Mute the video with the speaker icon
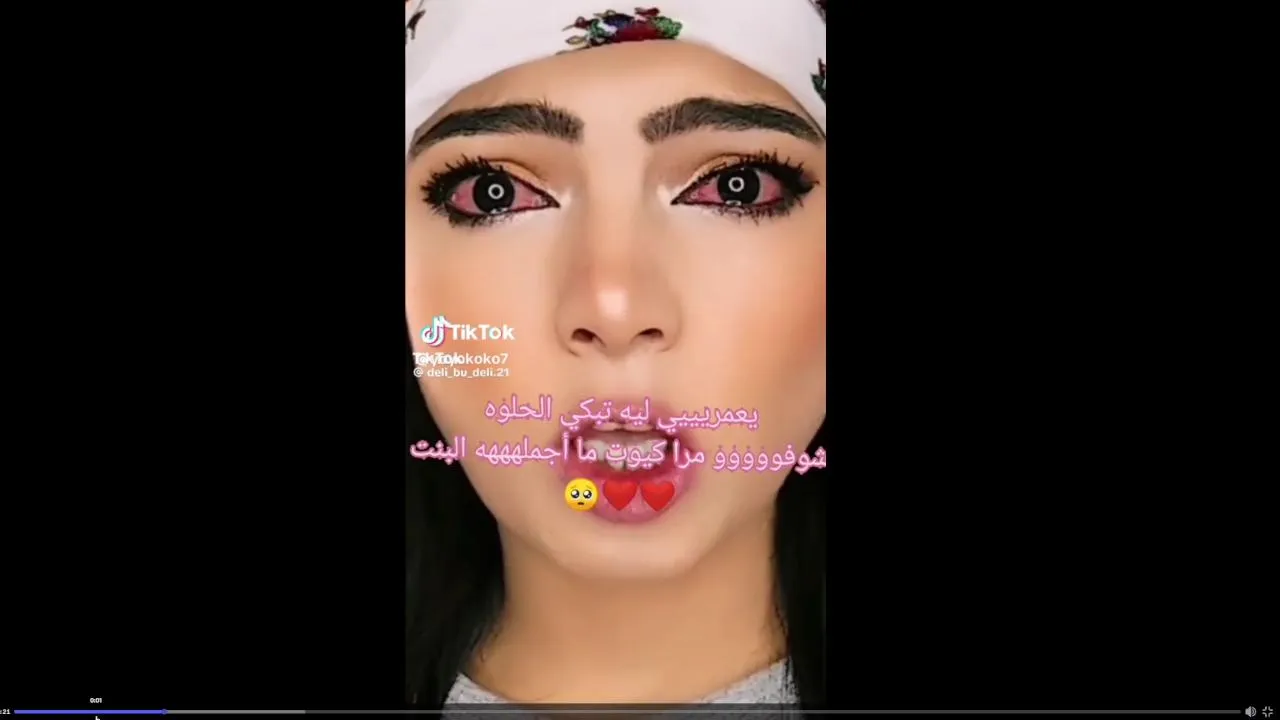1280x720 pixels. coord(1250,711)
